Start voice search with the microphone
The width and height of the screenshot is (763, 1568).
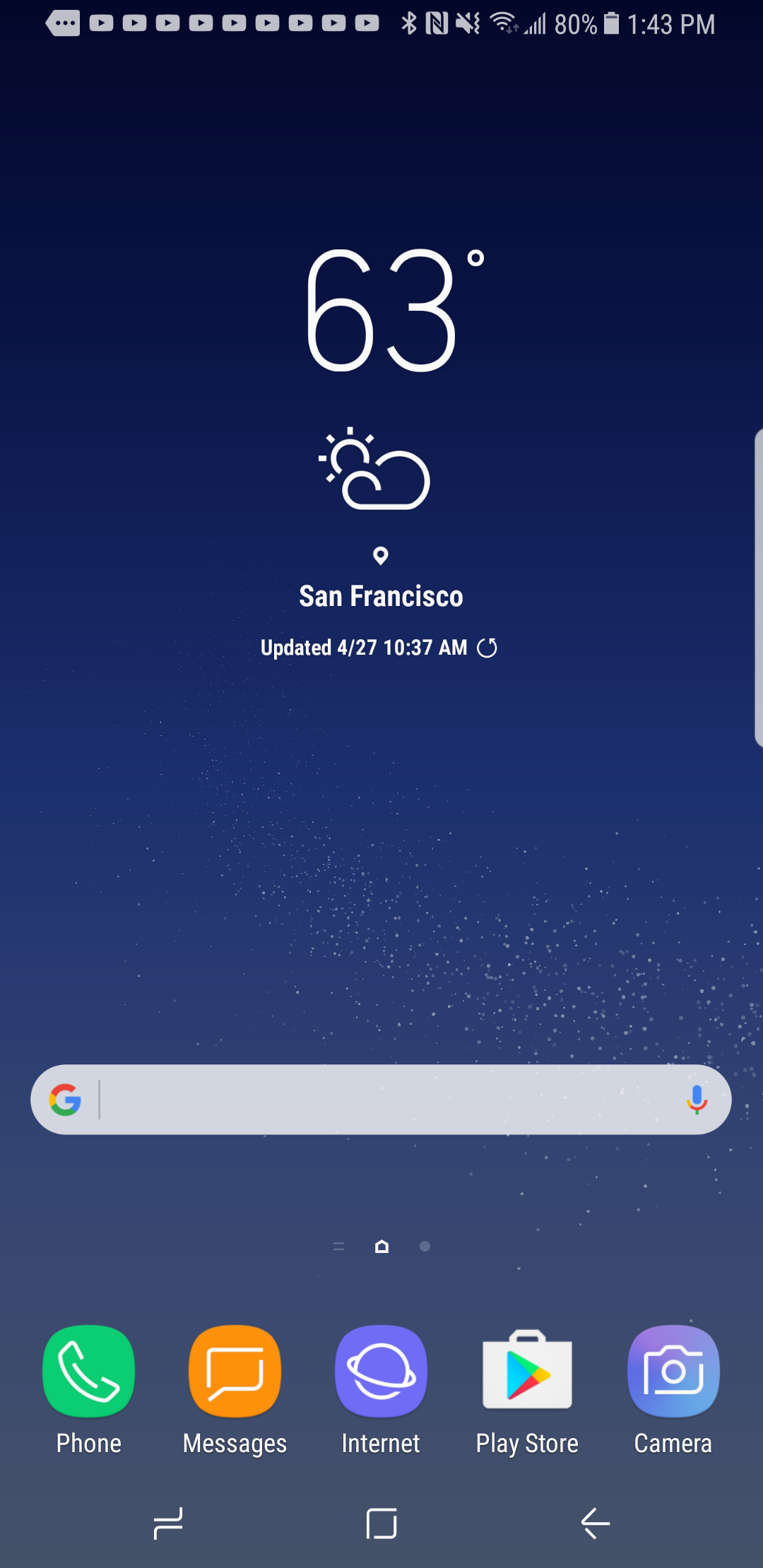[697, 1100]
